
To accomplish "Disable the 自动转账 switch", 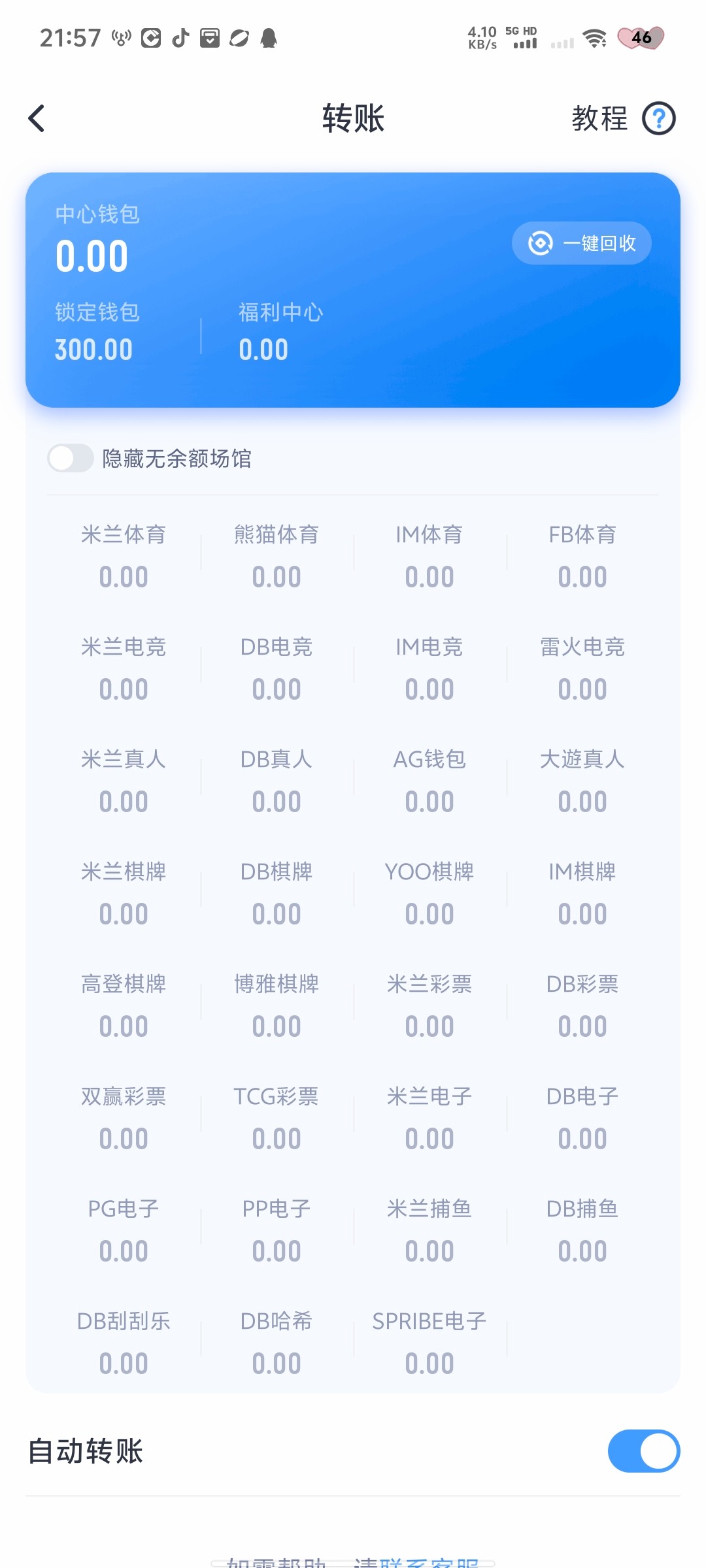I will (643, 1451).
